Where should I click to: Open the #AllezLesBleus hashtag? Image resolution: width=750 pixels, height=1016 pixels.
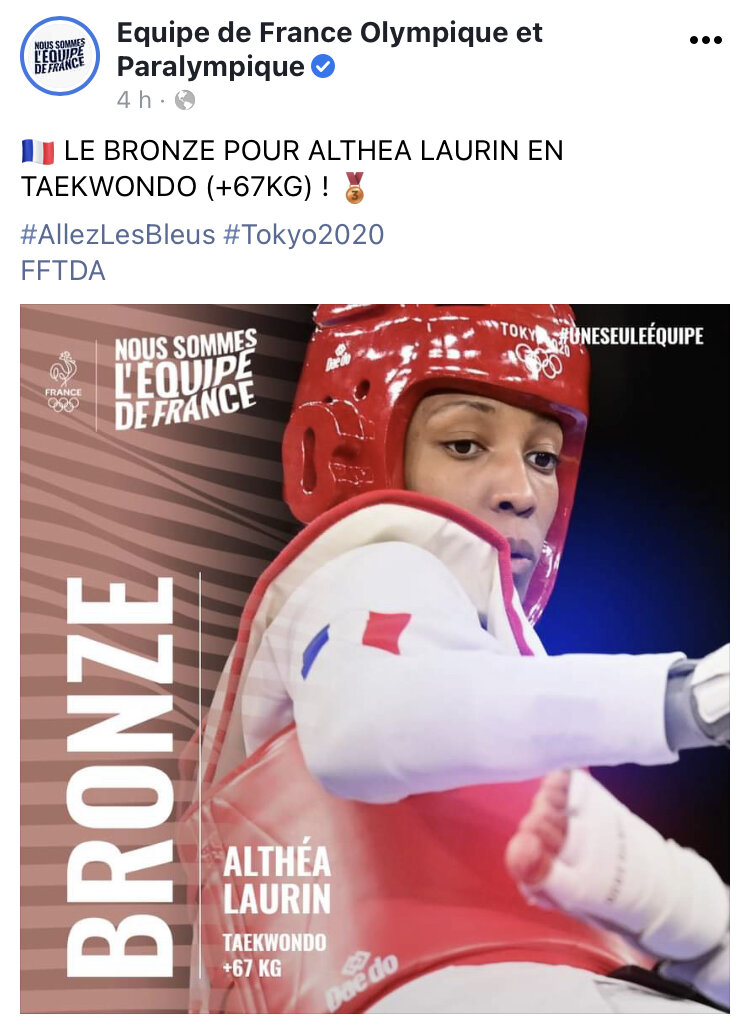coord(117,235)
